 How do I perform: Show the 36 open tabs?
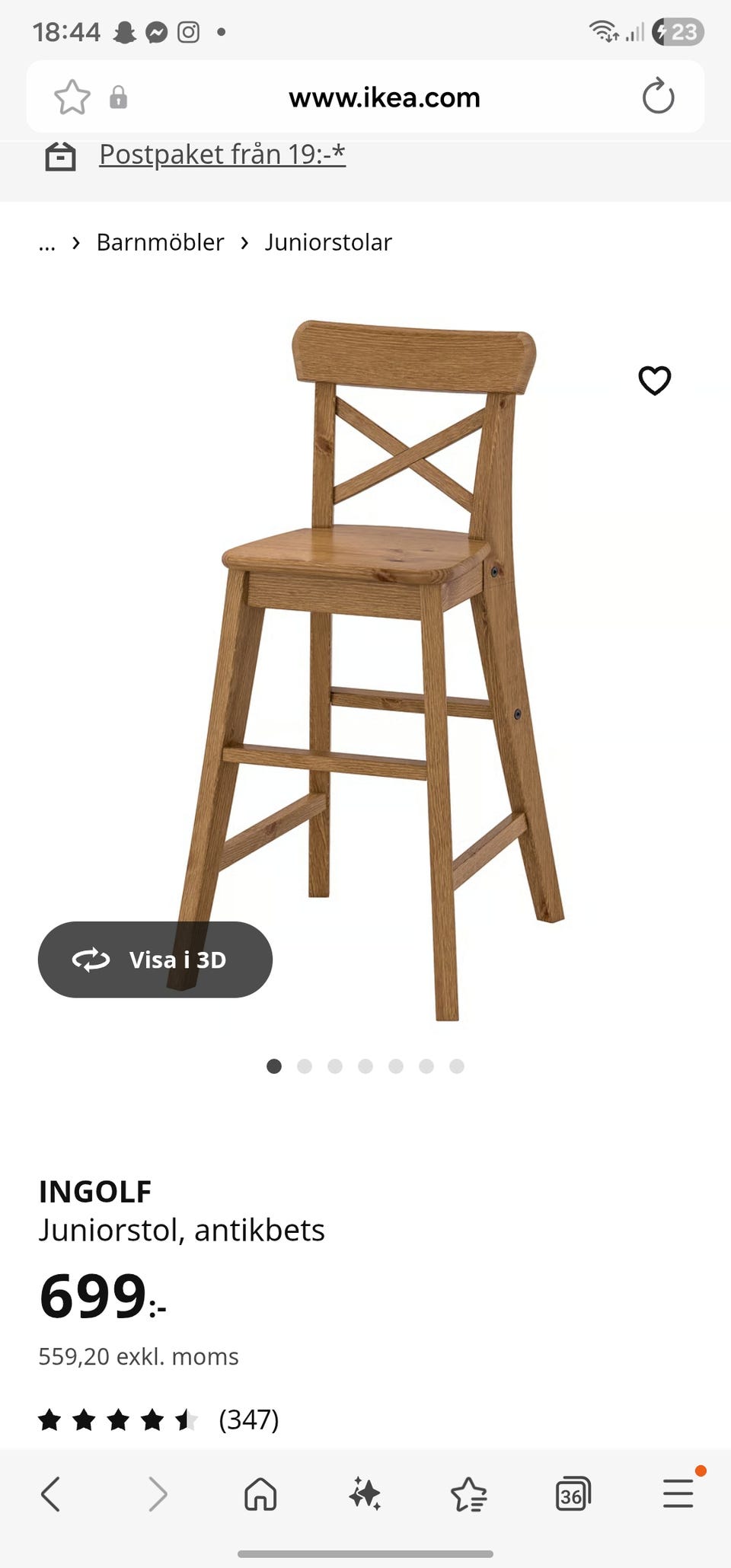click(573, 1494)
